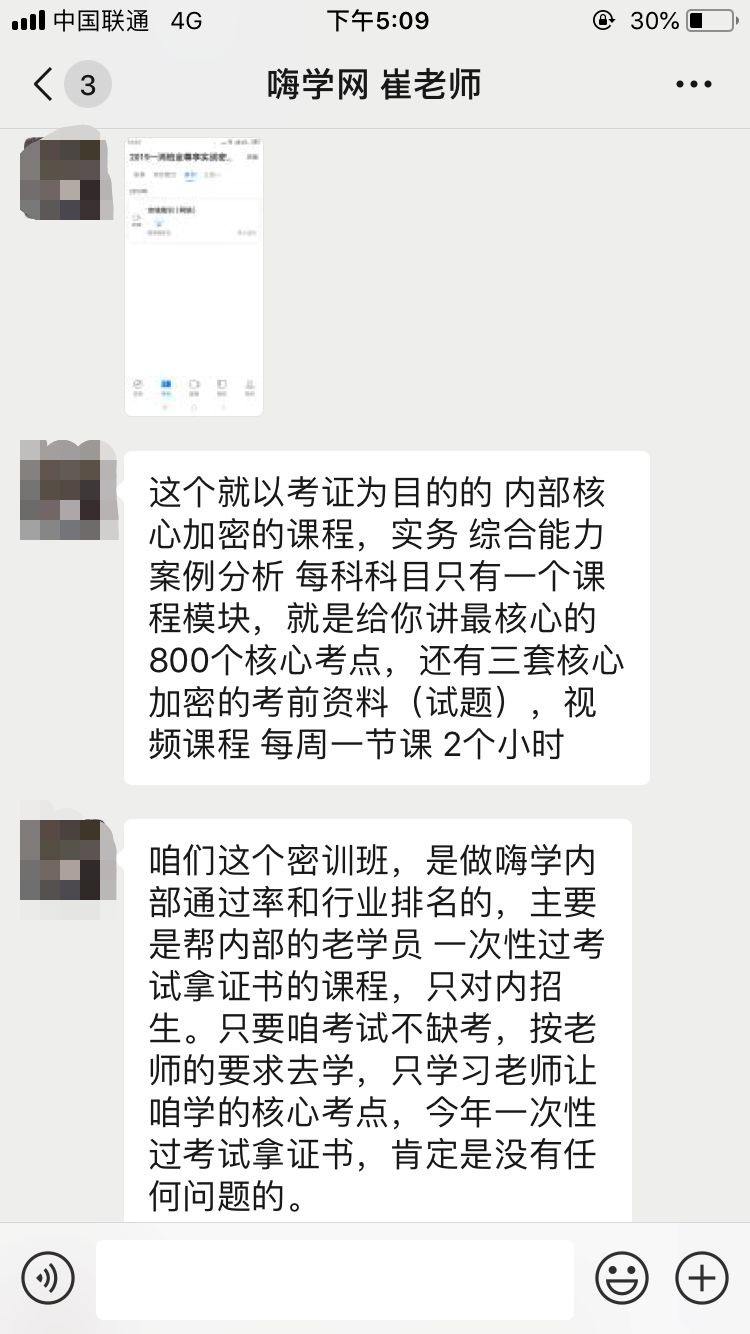Open the three-dot chat options menu

(x=693, y=85)
